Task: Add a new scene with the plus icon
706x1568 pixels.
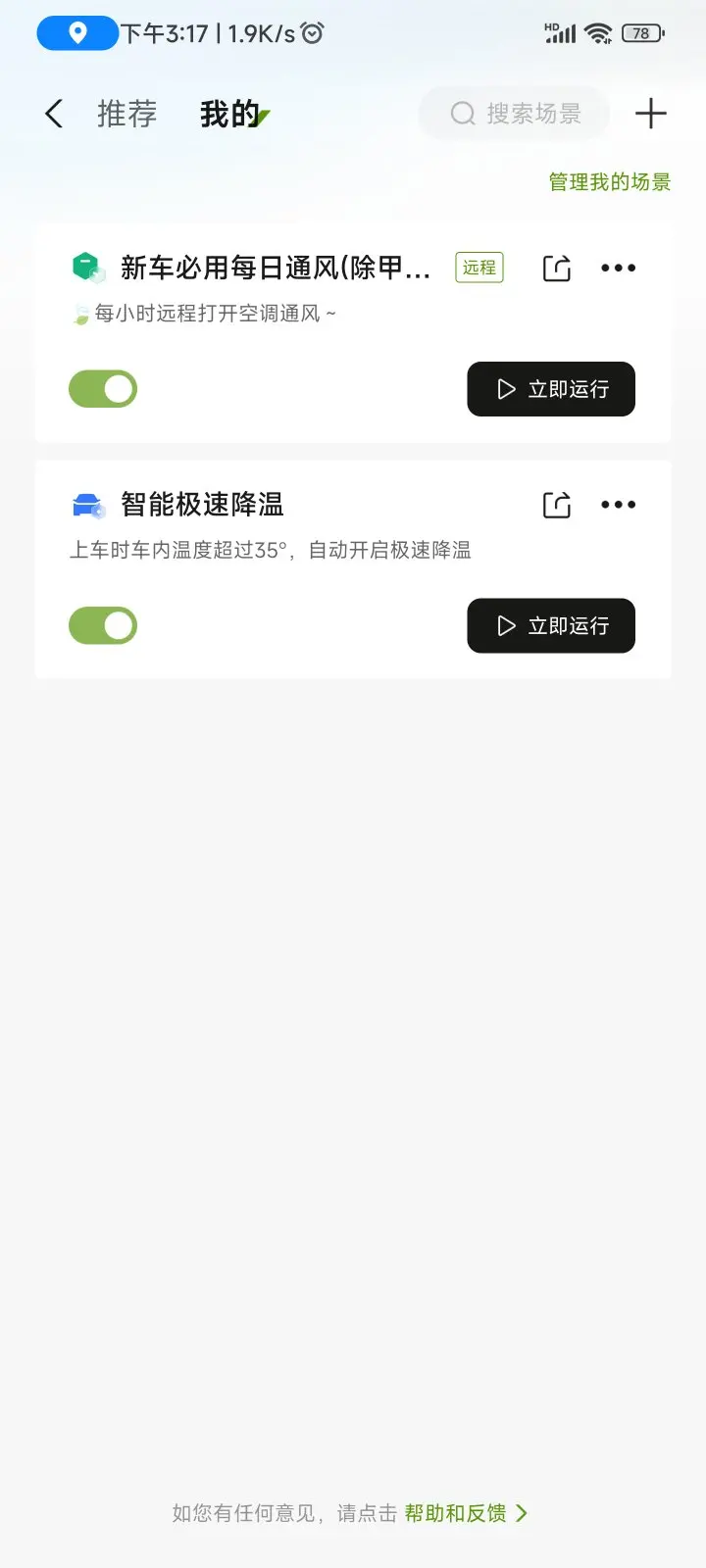Action: pos(650,114)
